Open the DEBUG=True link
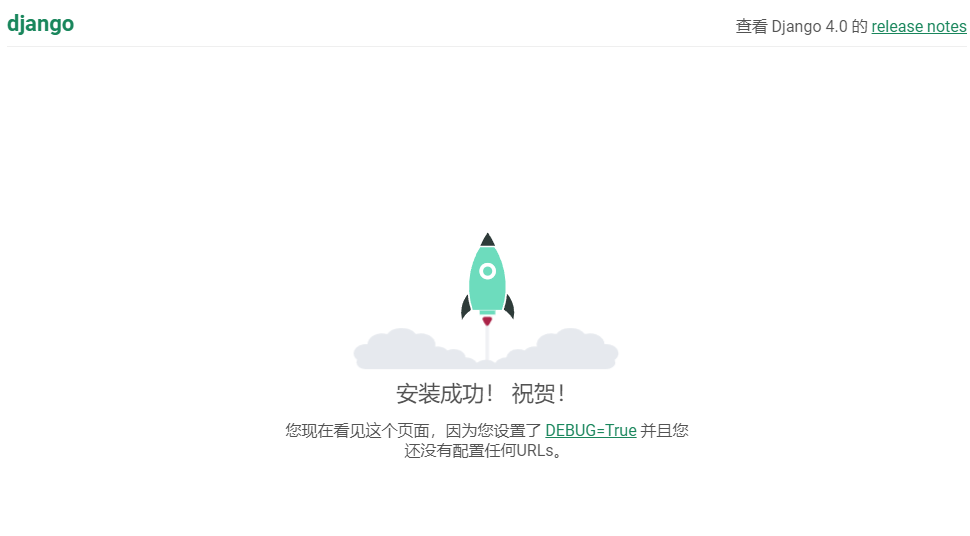Image resolution: width=970 pixels, height=536 pixels. (x=590, y=431)
